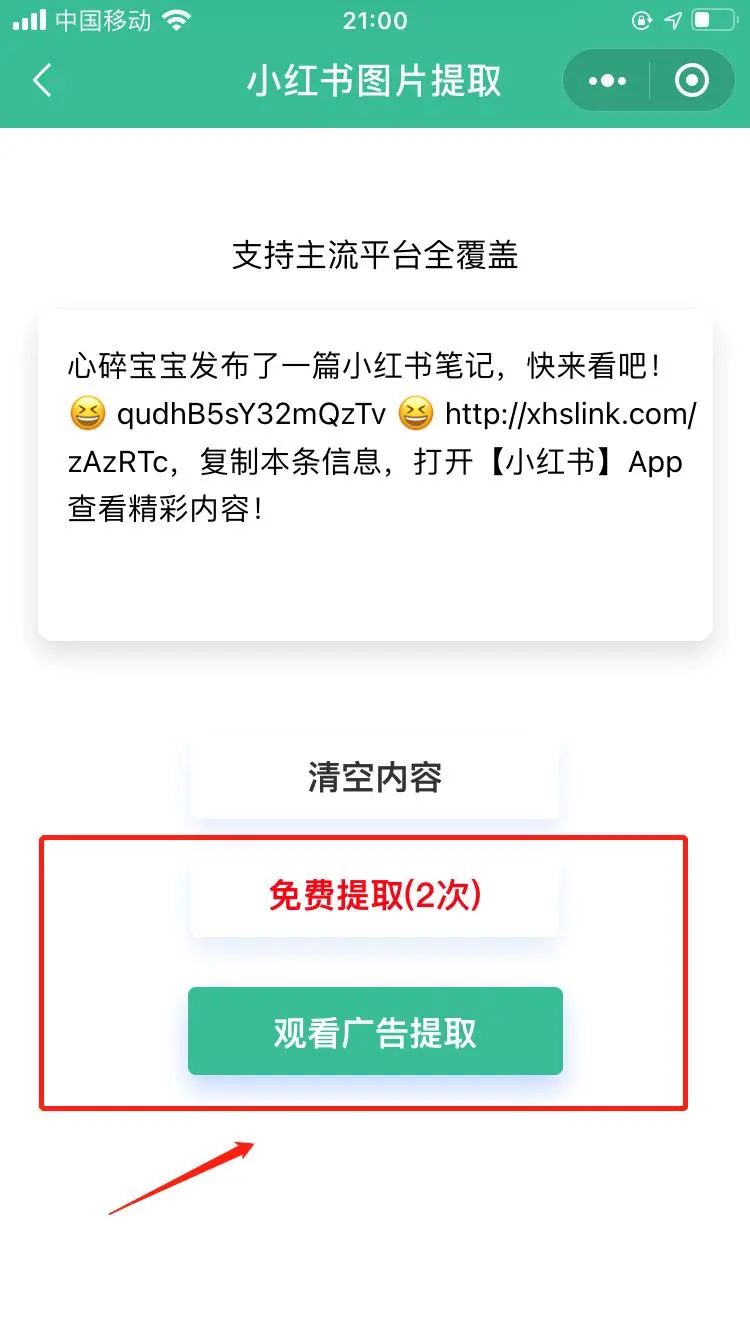Tap the orientation lock icon near battery
Image resolution: width=750 pixels, height=1334 pixels.
[x=640, y=20]
